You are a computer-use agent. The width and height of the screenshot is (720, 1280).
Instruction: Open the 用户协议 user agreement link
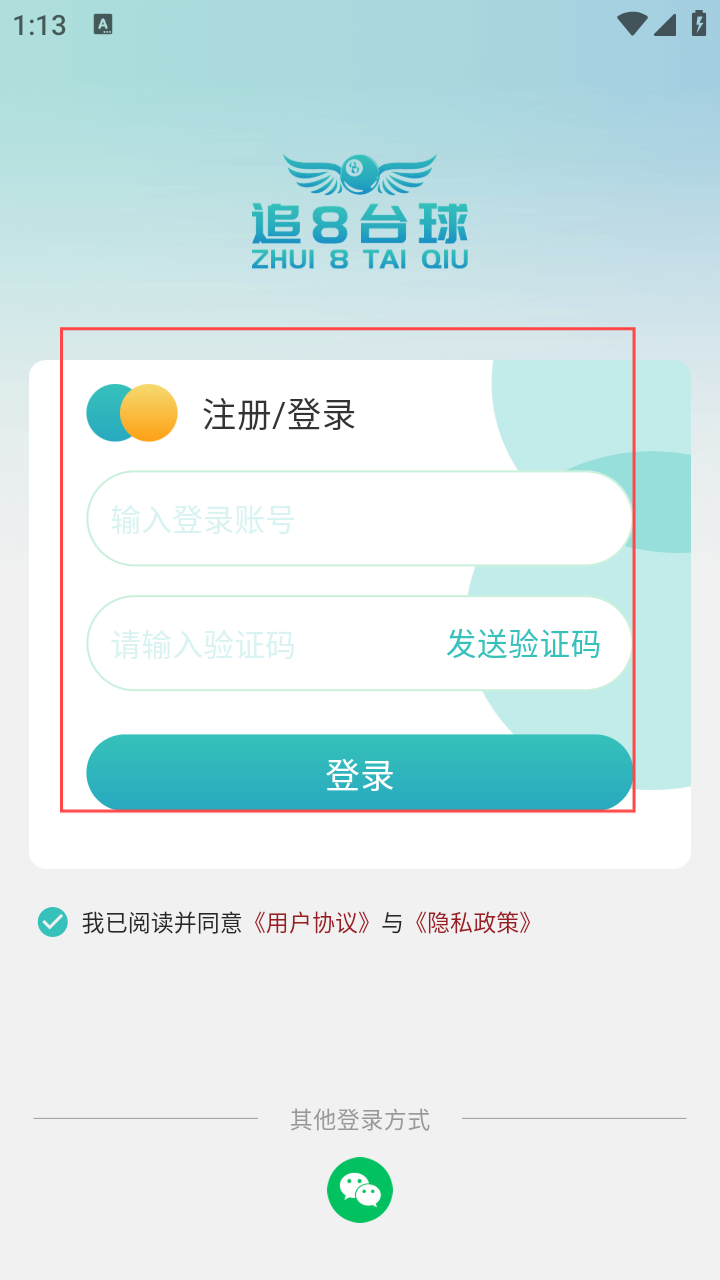coord(312,922)
